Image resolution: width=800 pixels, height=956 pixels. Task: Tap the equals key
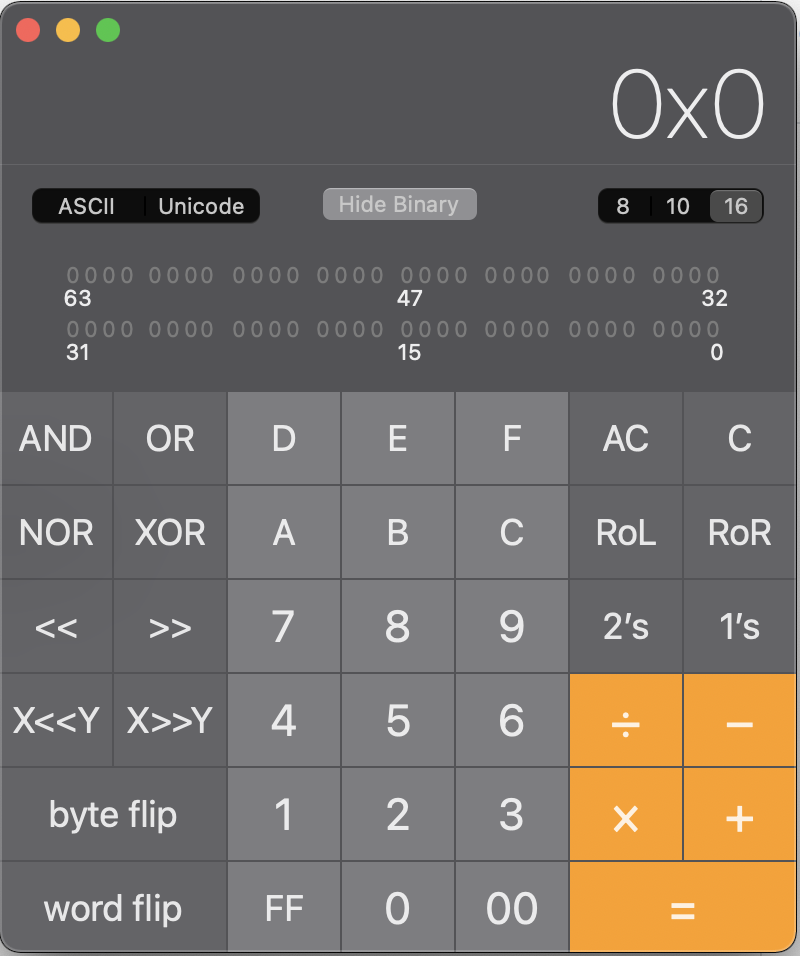[x=683, y=909]
